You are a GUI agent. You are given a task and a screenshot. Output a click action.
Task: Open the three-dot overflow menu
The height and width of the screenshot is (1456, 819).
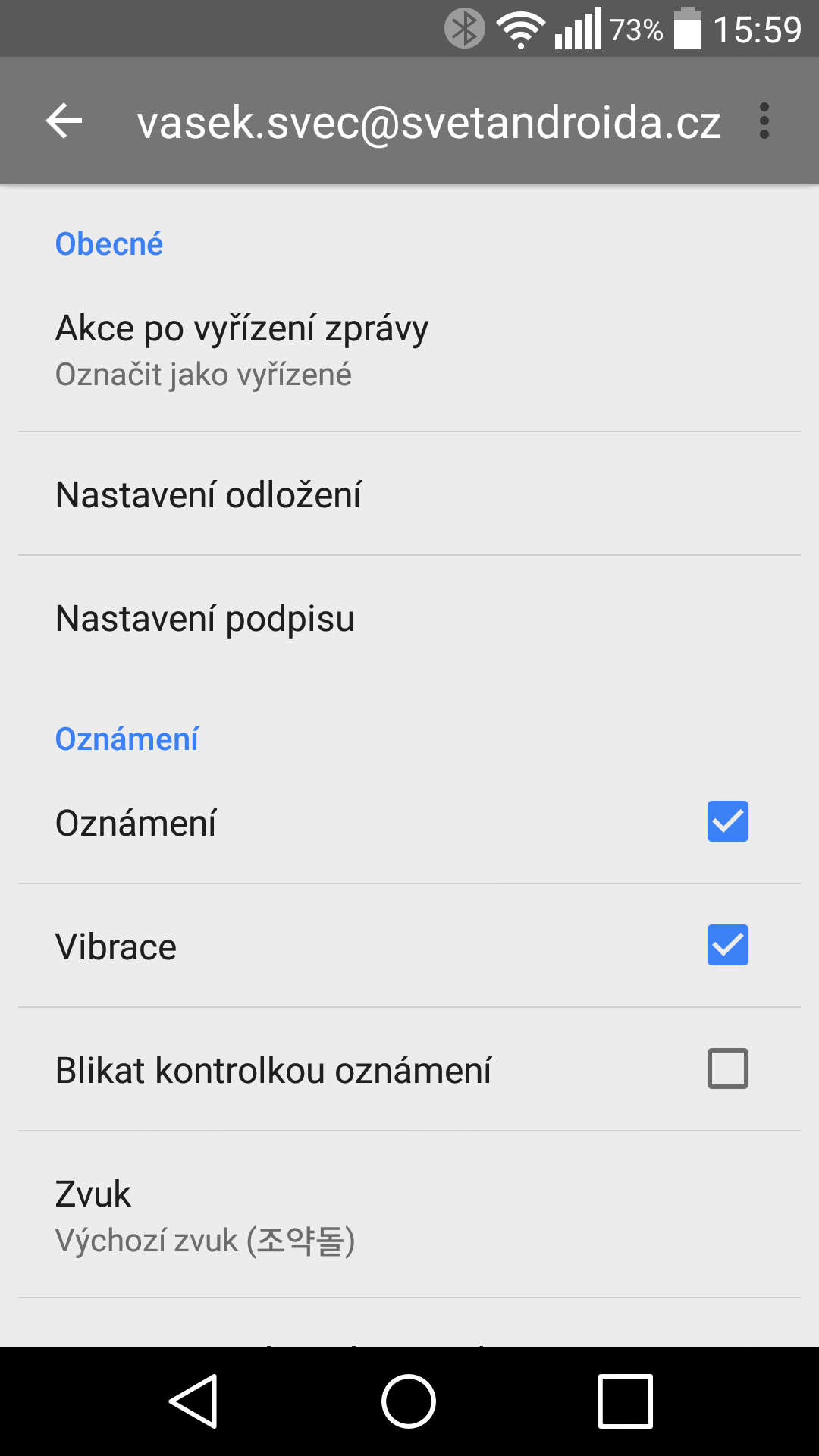[x=764, y=121]
